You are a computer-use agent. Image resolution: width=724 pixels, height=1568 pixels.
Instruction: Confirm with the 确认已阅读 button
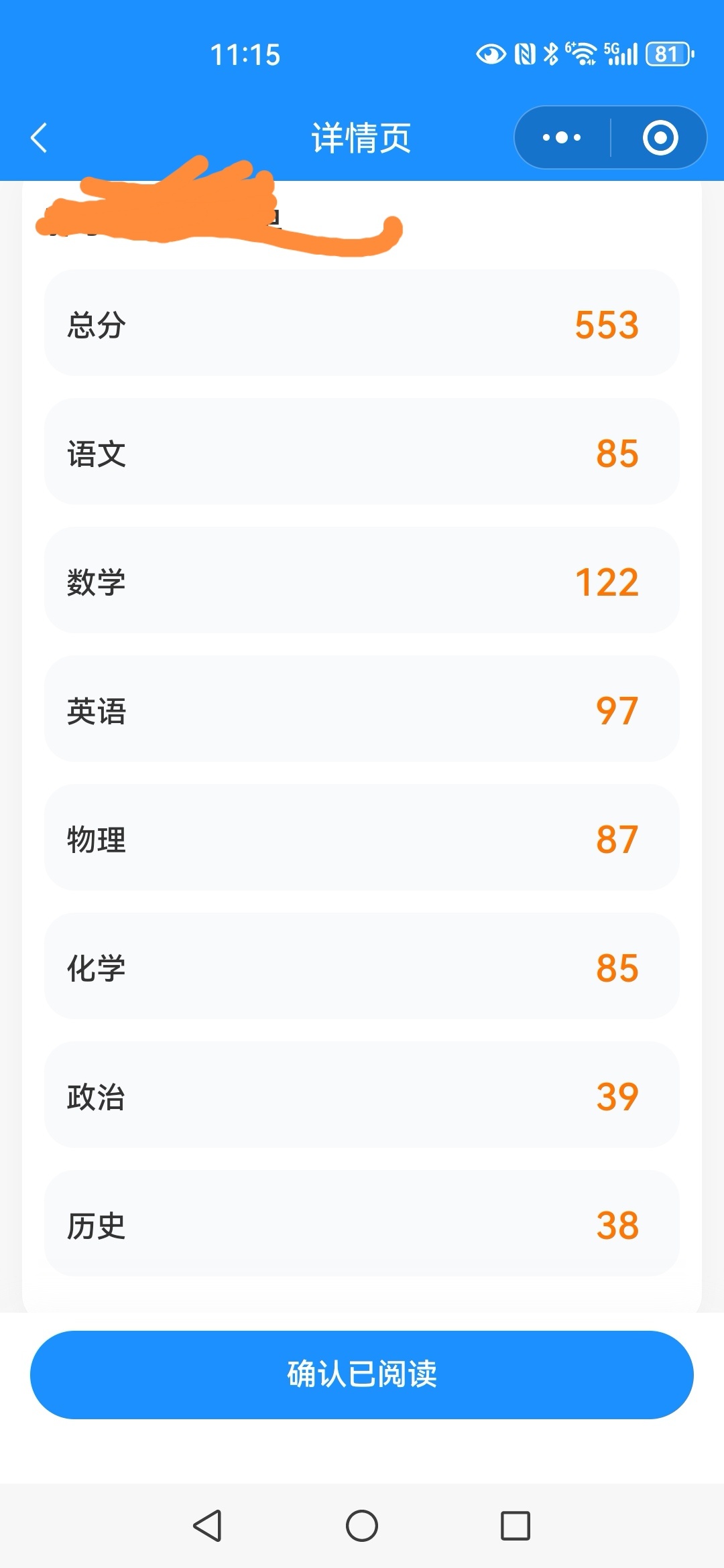point(362,1374)
